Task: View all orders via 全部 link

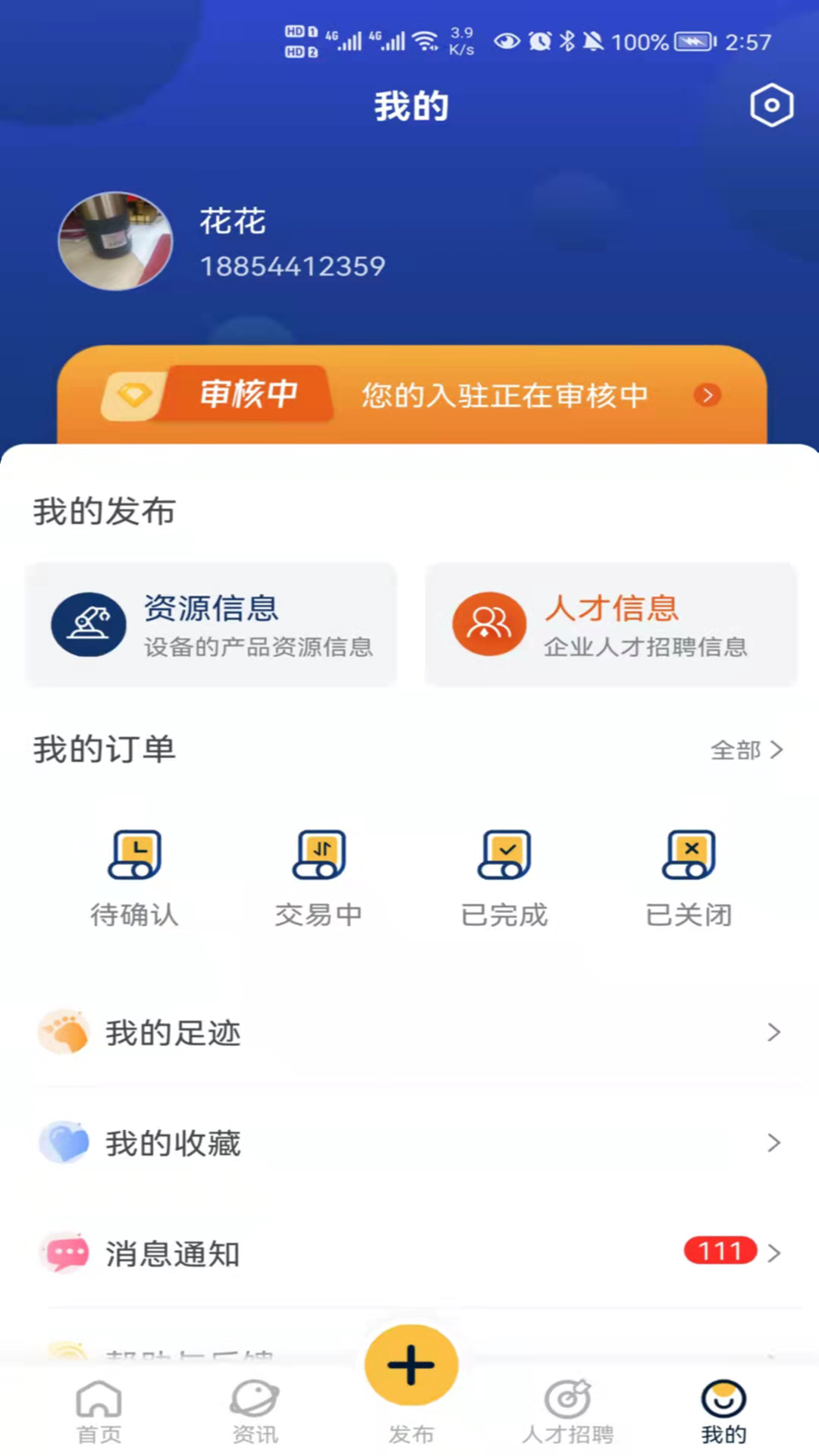Action: coord(747,750)
